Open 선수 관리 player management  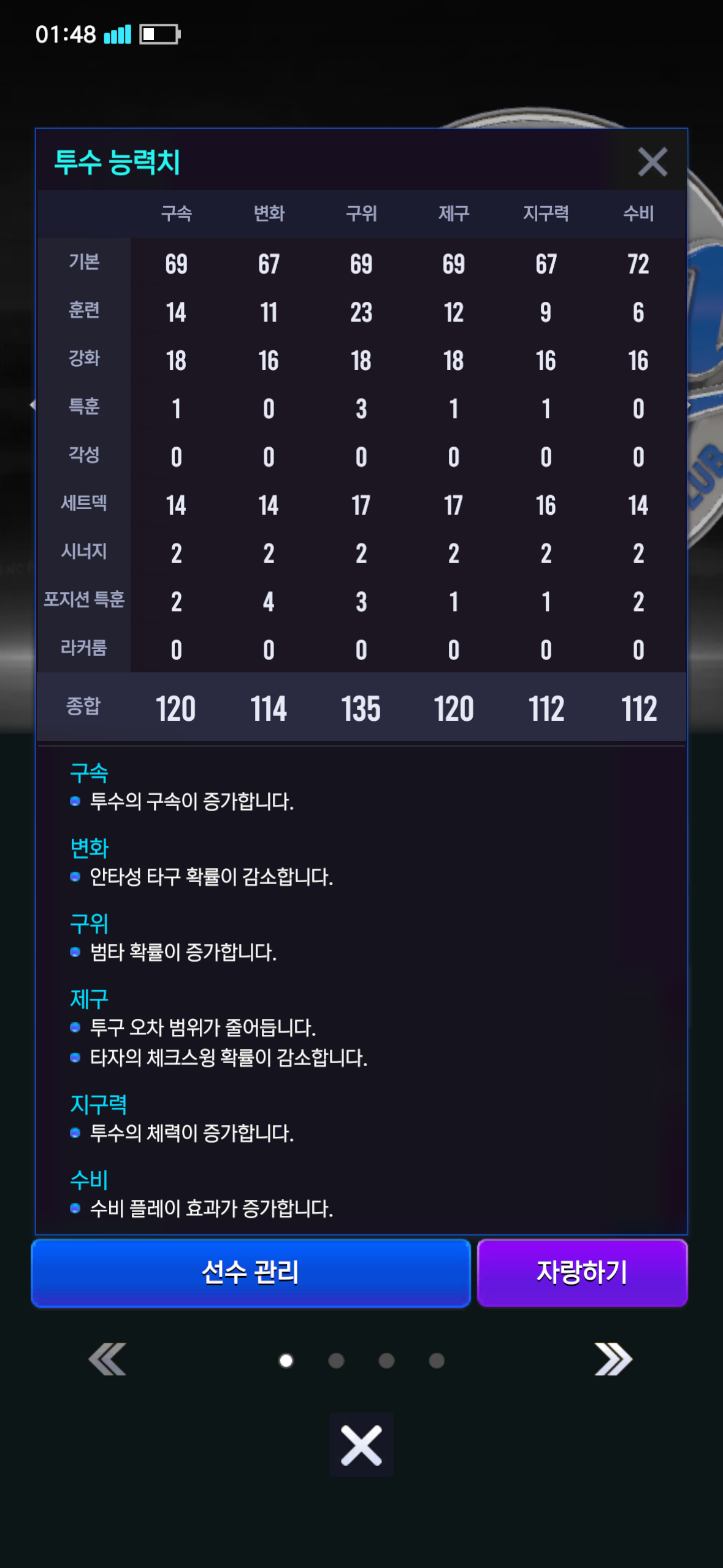(x=251, y=1272)
